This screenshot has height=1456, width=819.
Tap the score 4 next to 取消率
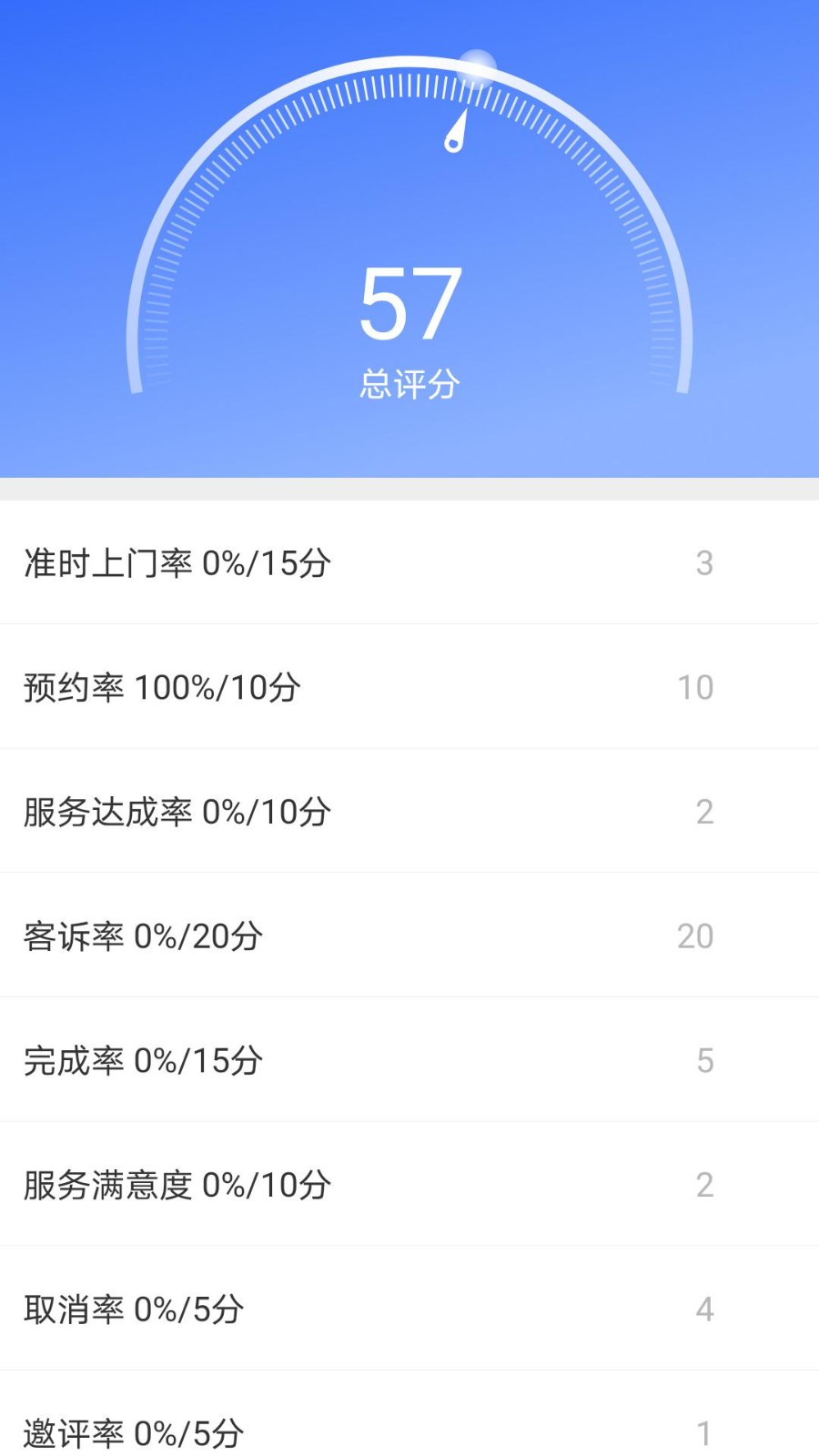click(705, 1309)
